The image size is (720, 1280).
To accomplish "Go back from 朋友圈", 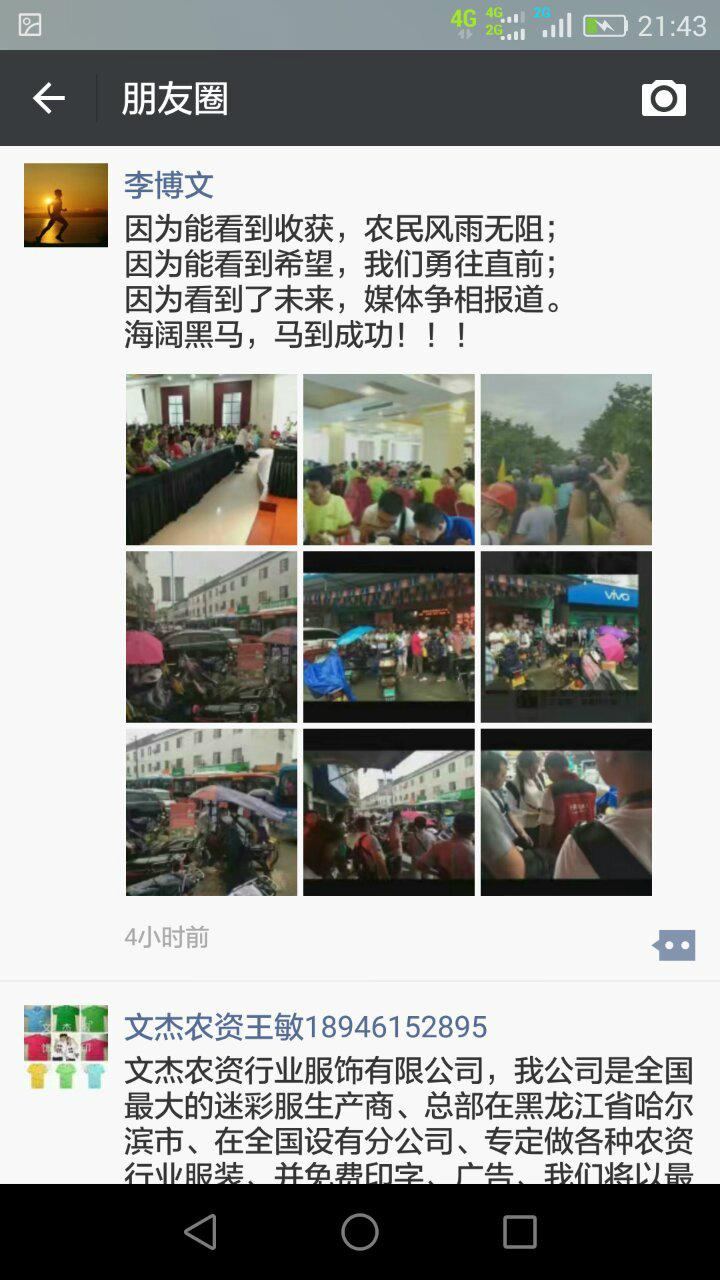I will pos(48,98).
